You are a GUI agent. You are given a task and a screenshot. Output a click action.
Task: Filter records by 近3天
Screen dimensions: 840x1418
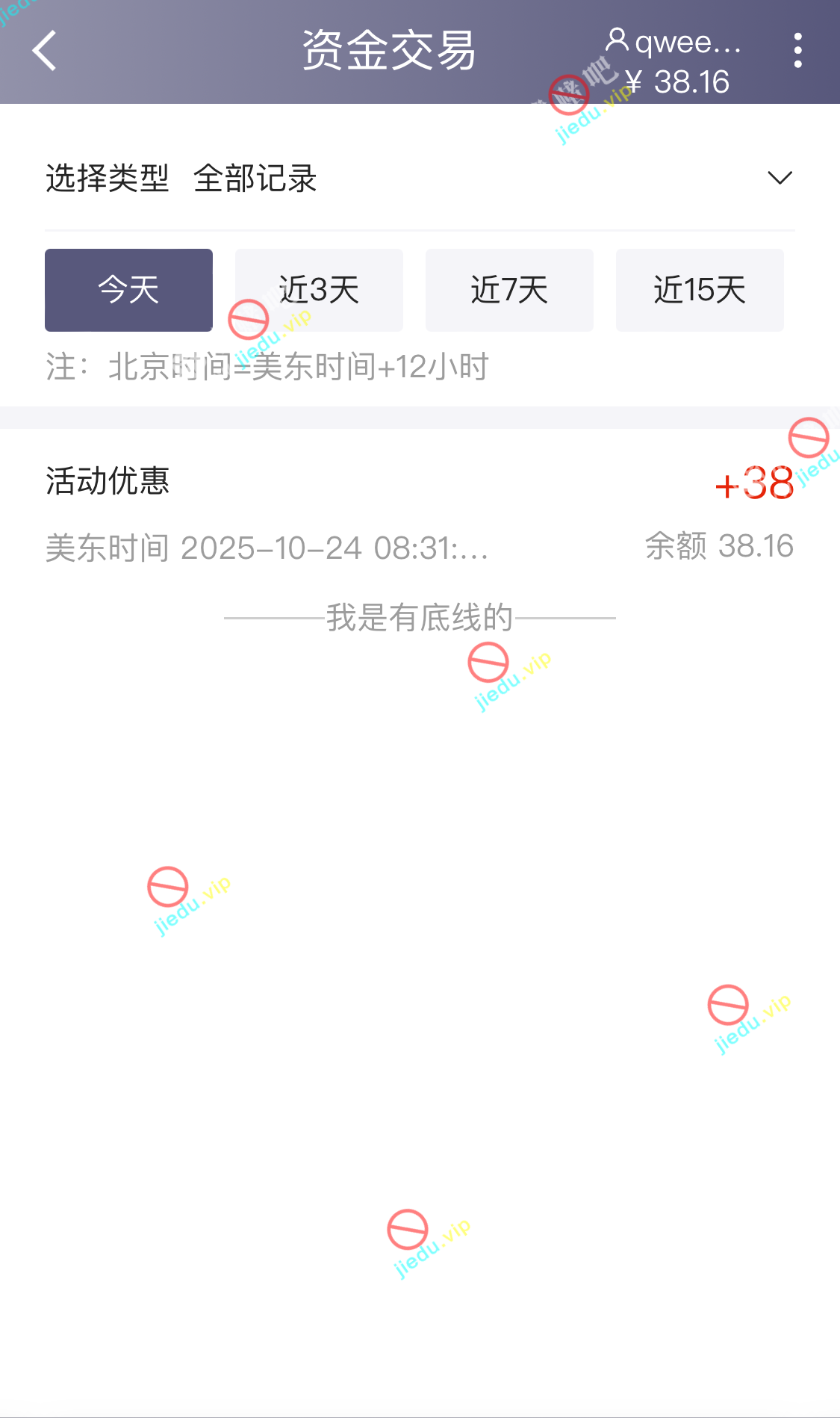tap(319, 290)
